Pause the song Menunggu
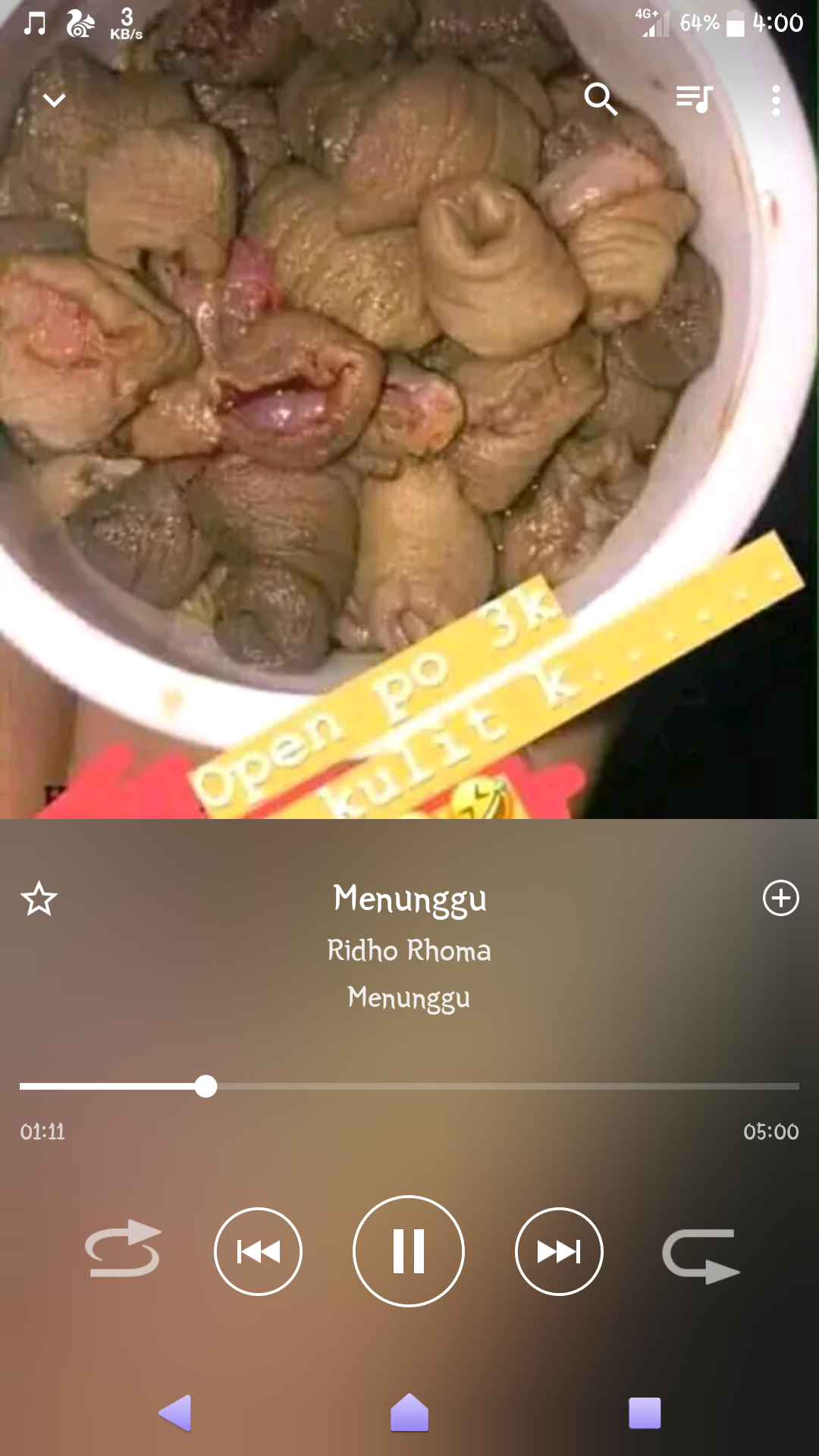 click(x=409, y=1251)
